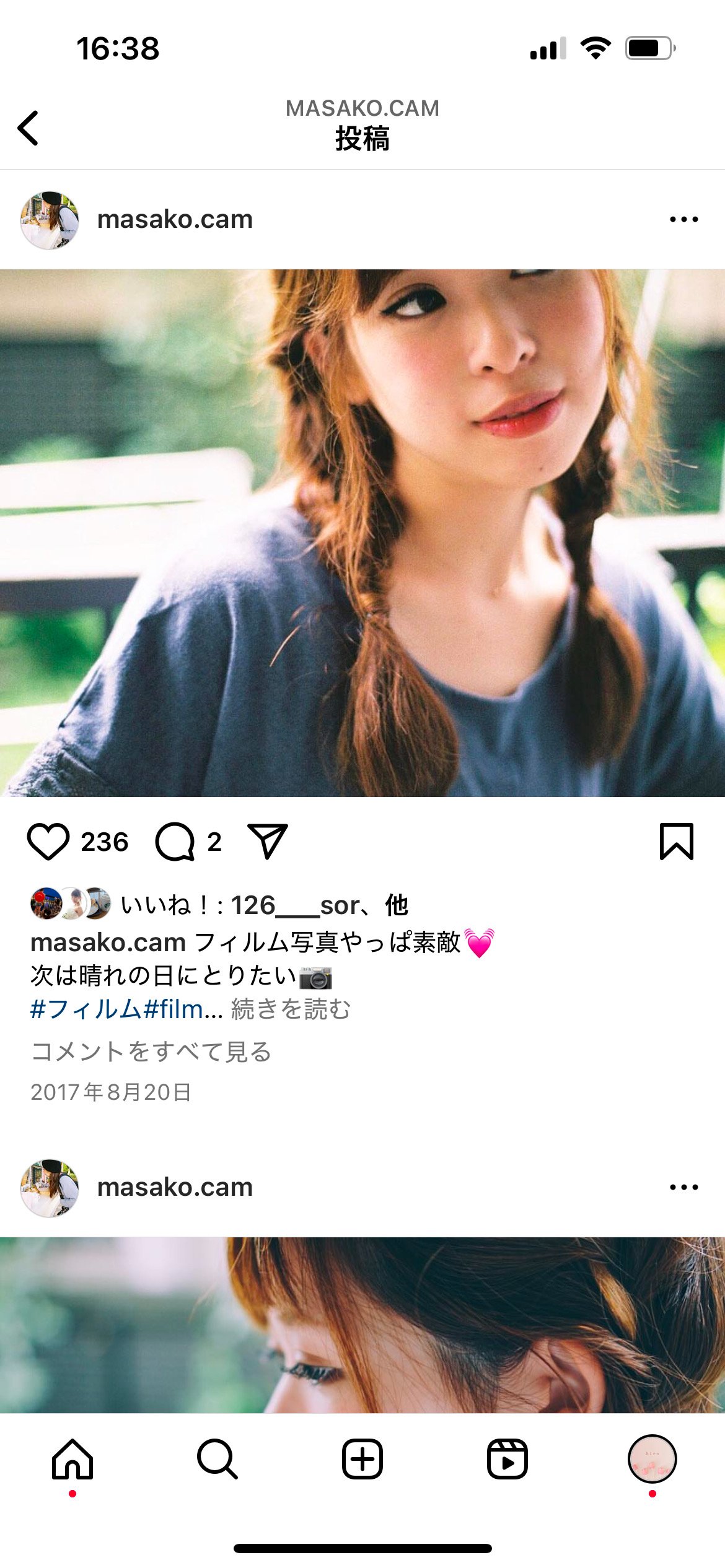Open comments on the post with 2 comments

(175, 842)
